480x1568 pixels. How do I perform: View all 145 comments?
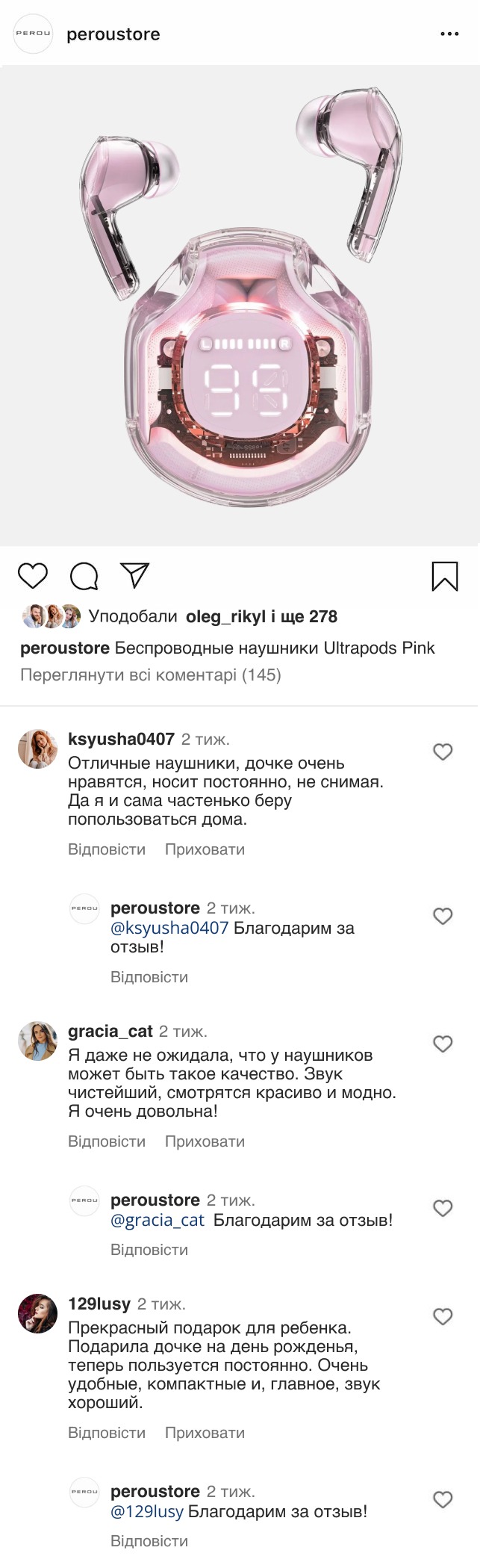[150, 675]
